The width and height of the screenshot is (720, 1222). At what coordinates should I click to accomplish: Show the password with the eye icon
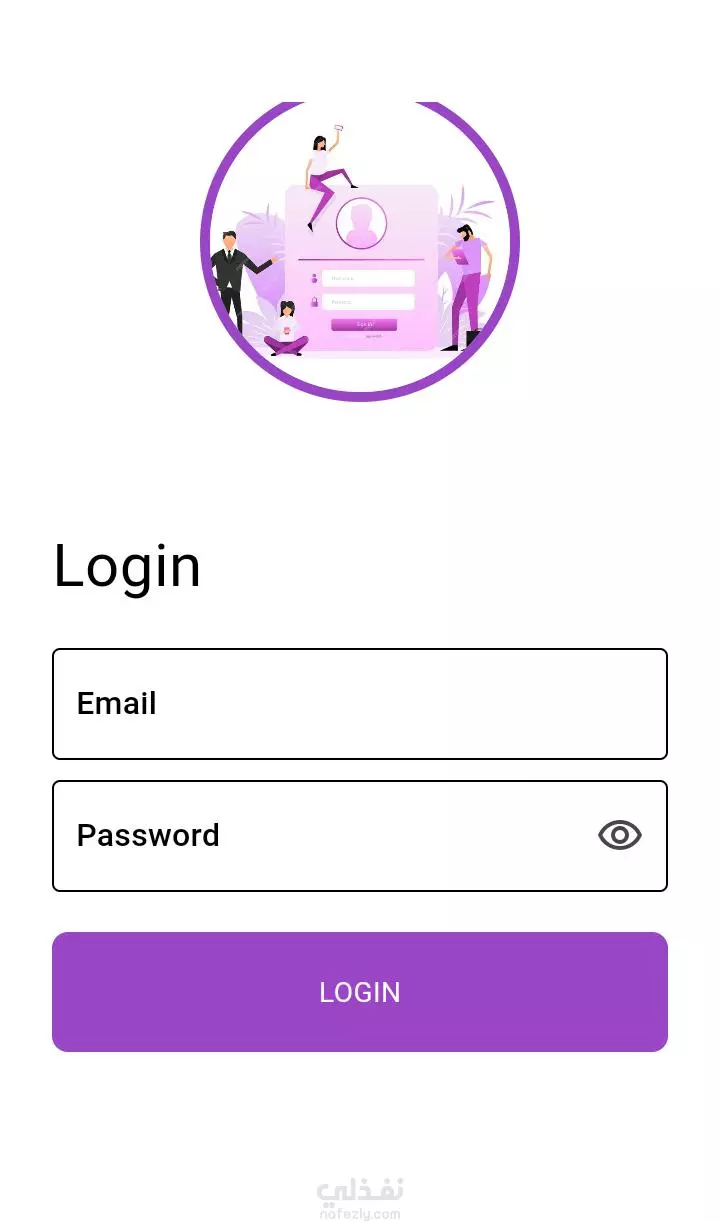pos(620,835)
